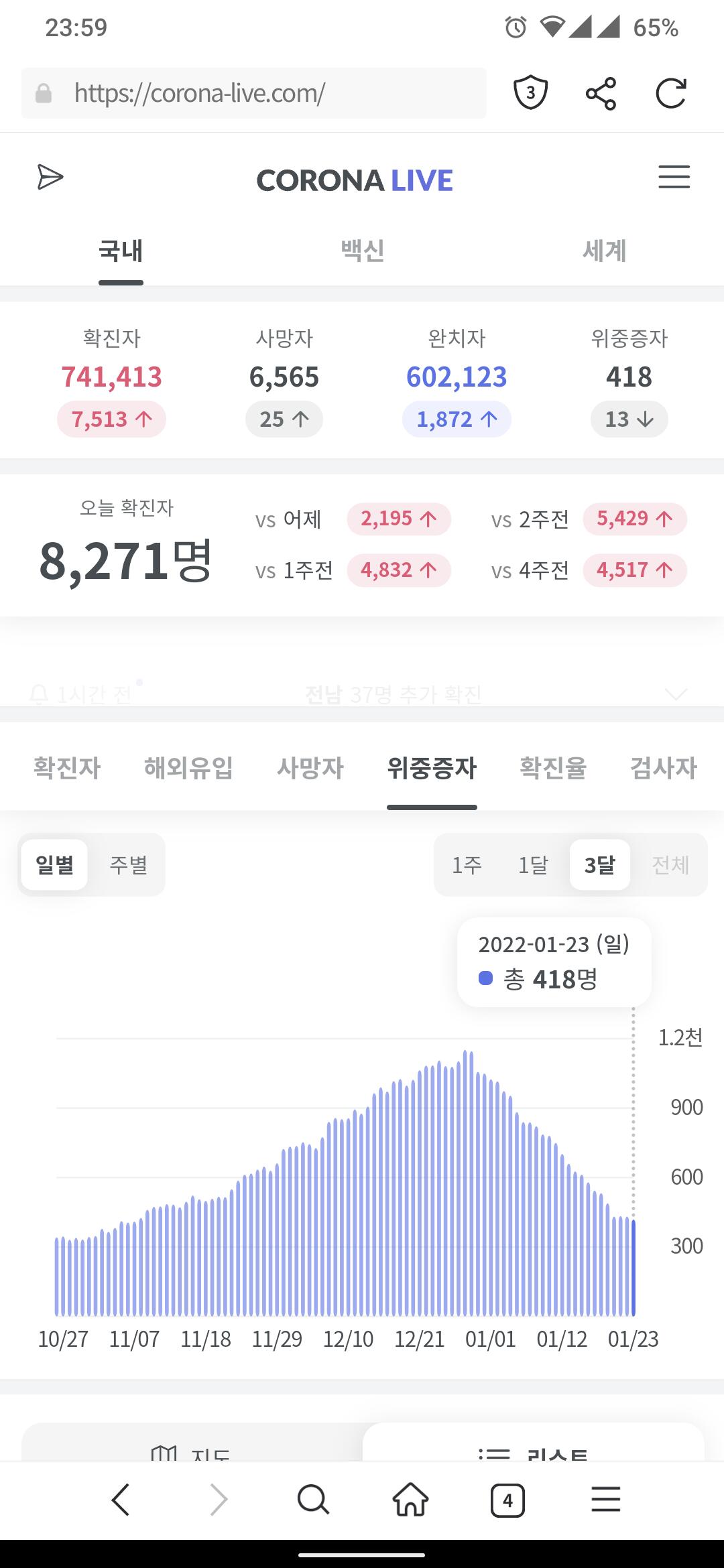Viewport: 724px width, 1568px height.
Task: Switch to the 세계 tab
Action: point(604,251)
